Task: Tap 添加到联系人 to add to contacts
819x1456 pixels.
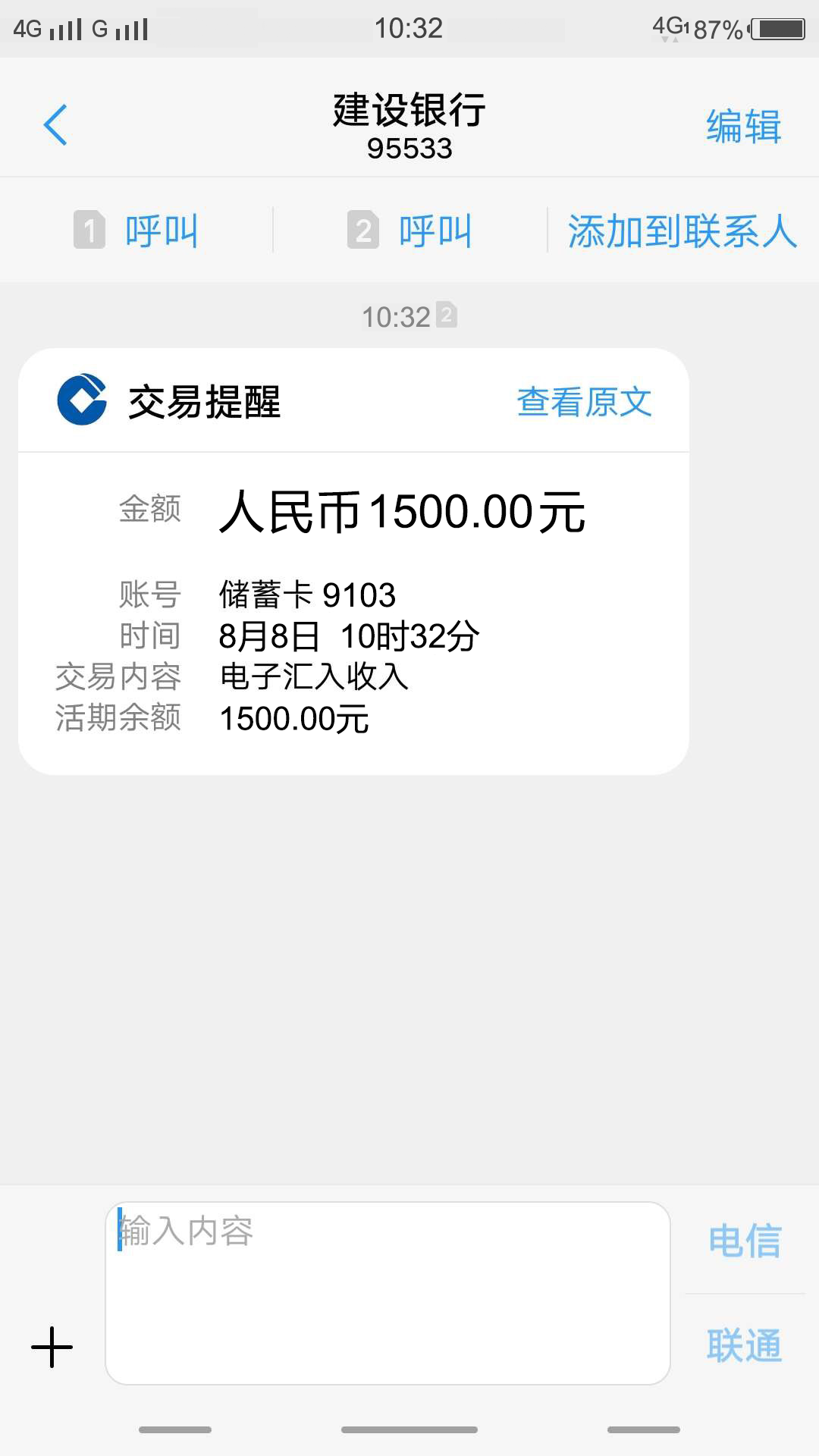Action: tap(682, 231)
